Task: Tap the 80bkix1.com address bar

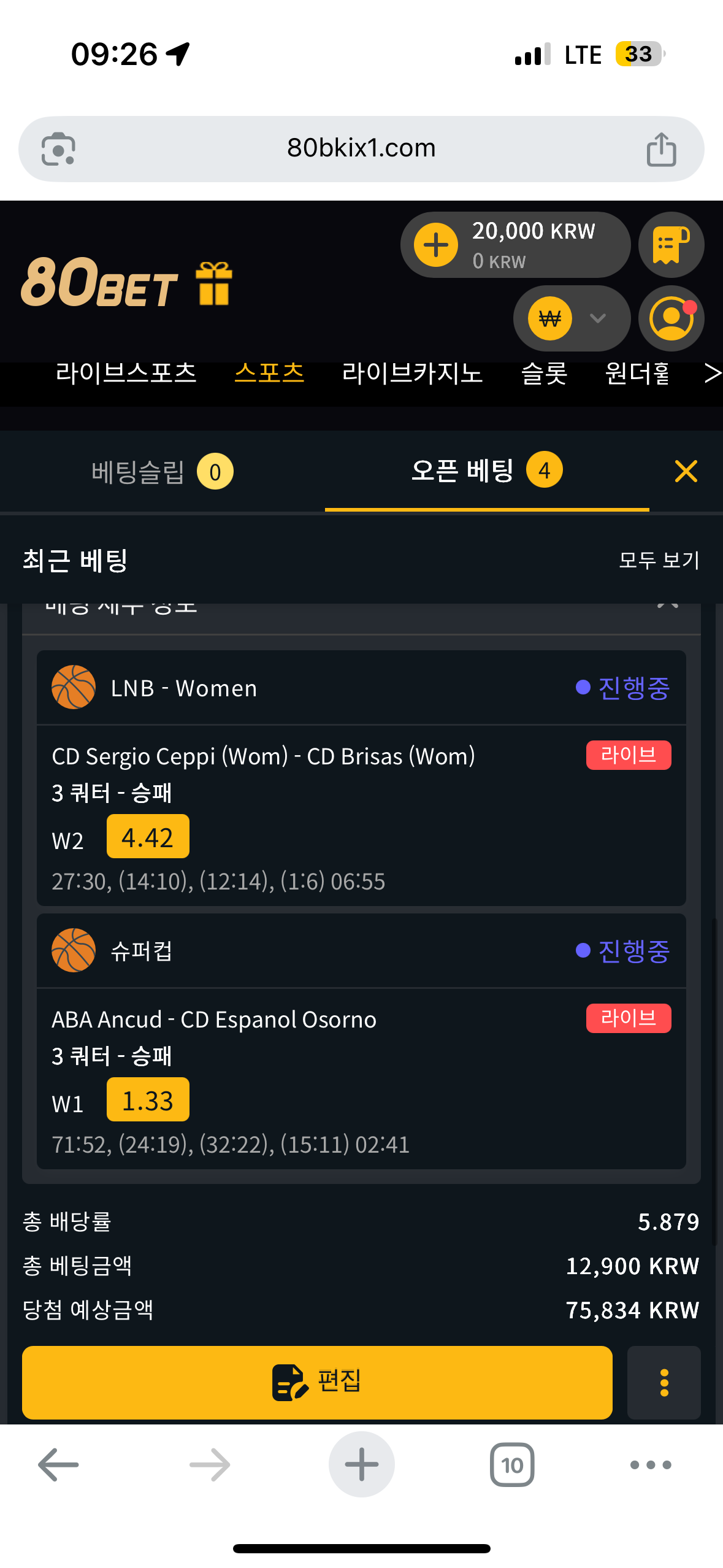Action: pos(361,149)
